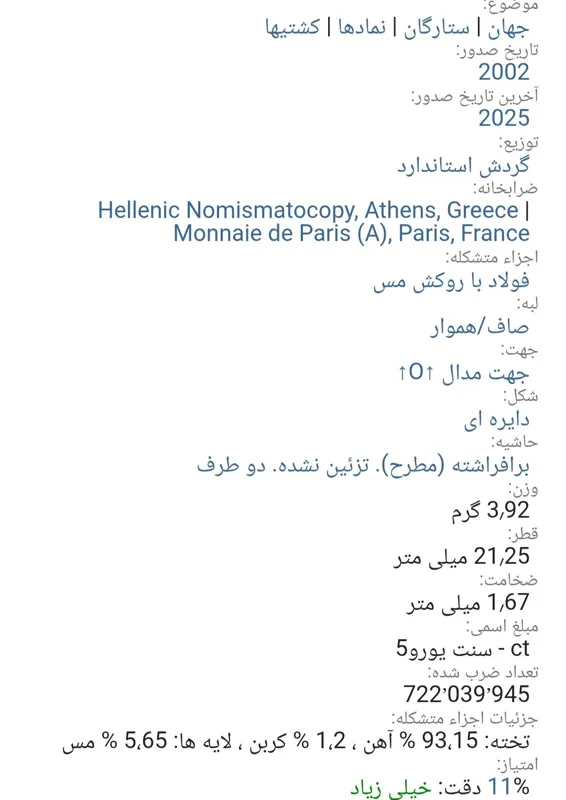Open the Monnaie de Paris mint link
566x800 pixels.
(352, 233)
